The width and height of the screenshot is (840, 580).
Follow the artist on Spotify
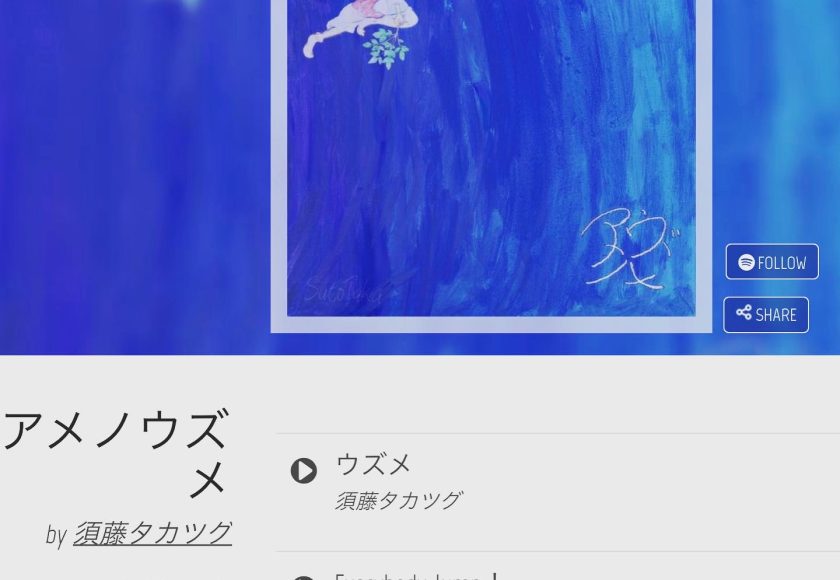[771, 262]
